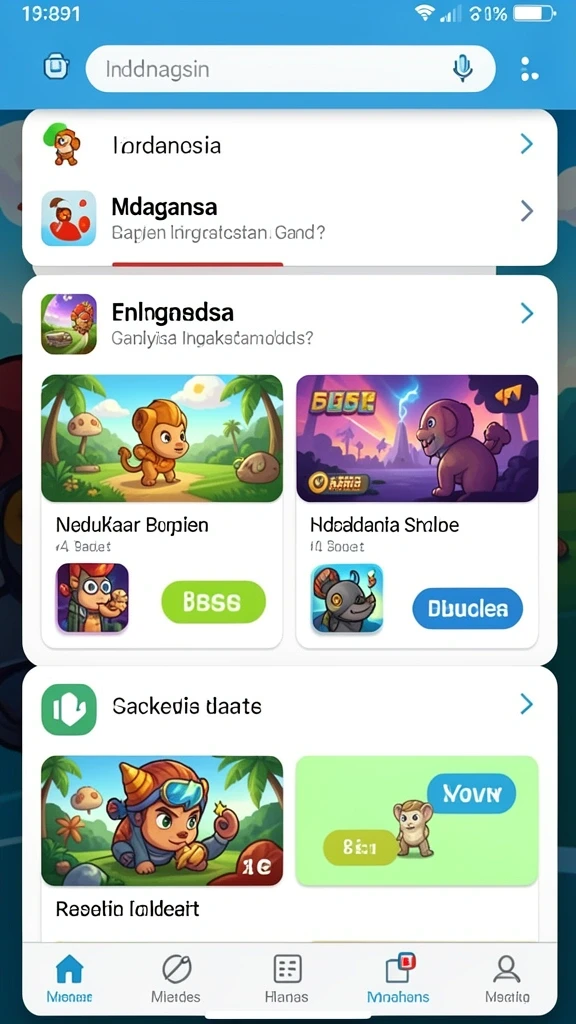
Task: Open the Mdagansa row
Action: pyautogui.click(x=289, y=218)
